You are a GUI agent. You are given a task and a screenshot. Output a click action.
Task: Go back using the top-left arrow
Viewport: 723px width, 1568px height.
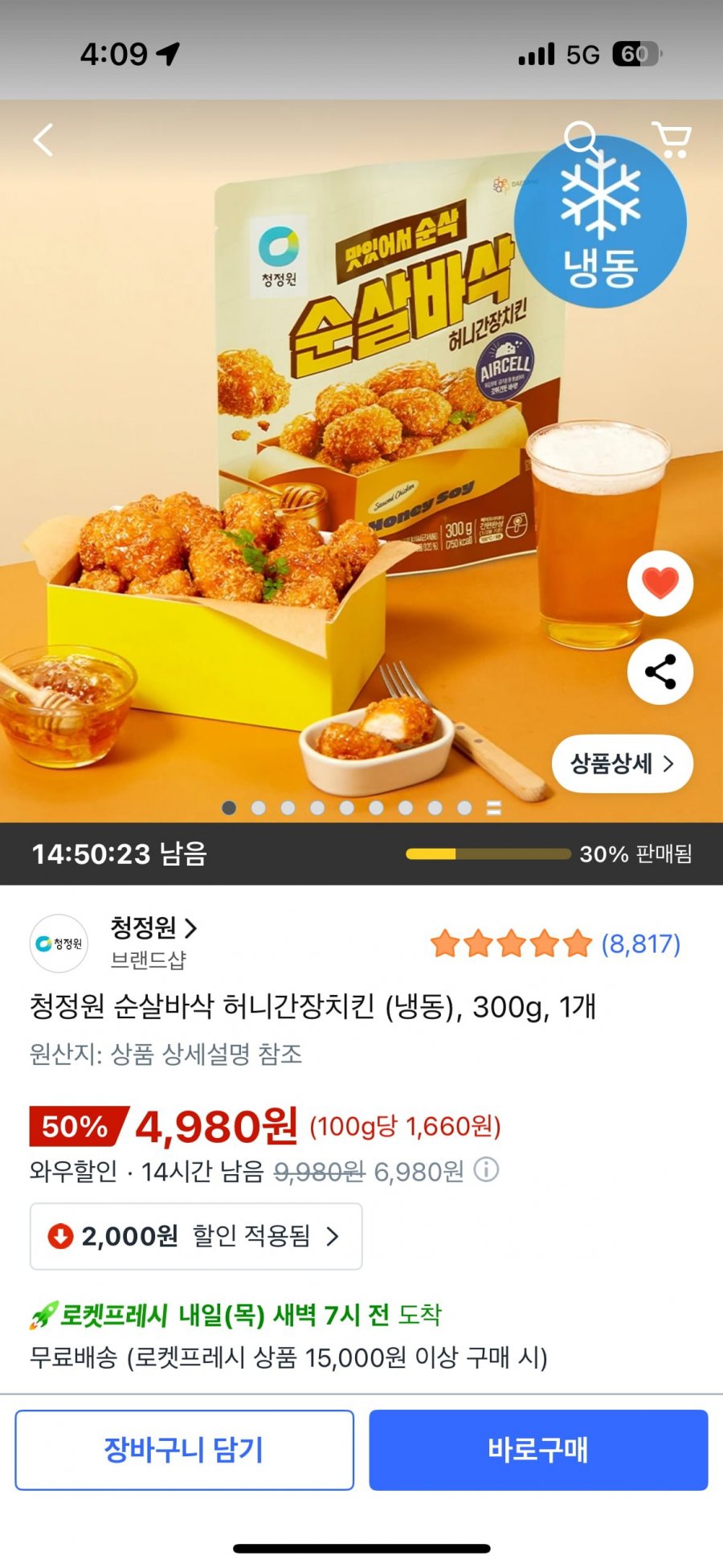[x=43, y=140]
